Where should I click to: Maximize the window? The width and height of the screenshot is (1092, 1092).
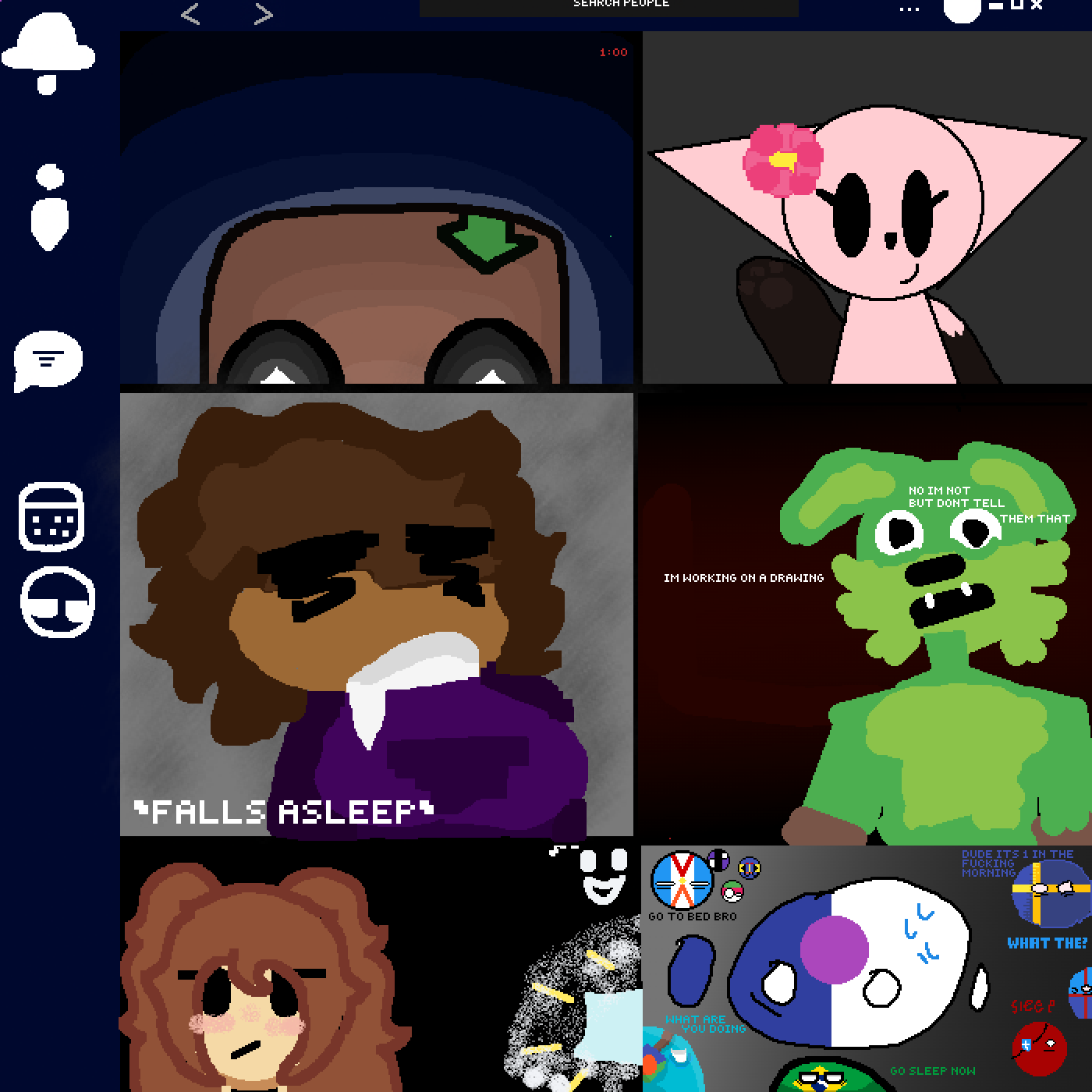click(x=1016, y=5)
